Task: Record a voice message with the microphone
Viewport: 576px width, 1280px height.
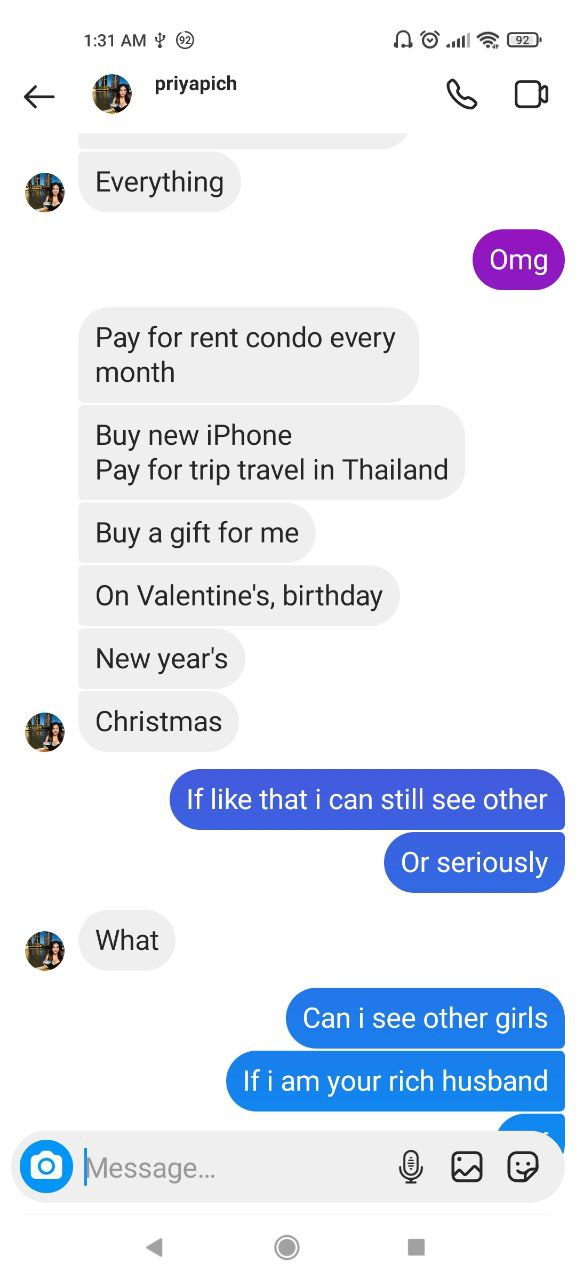Action: click(x=411, y=1166)
